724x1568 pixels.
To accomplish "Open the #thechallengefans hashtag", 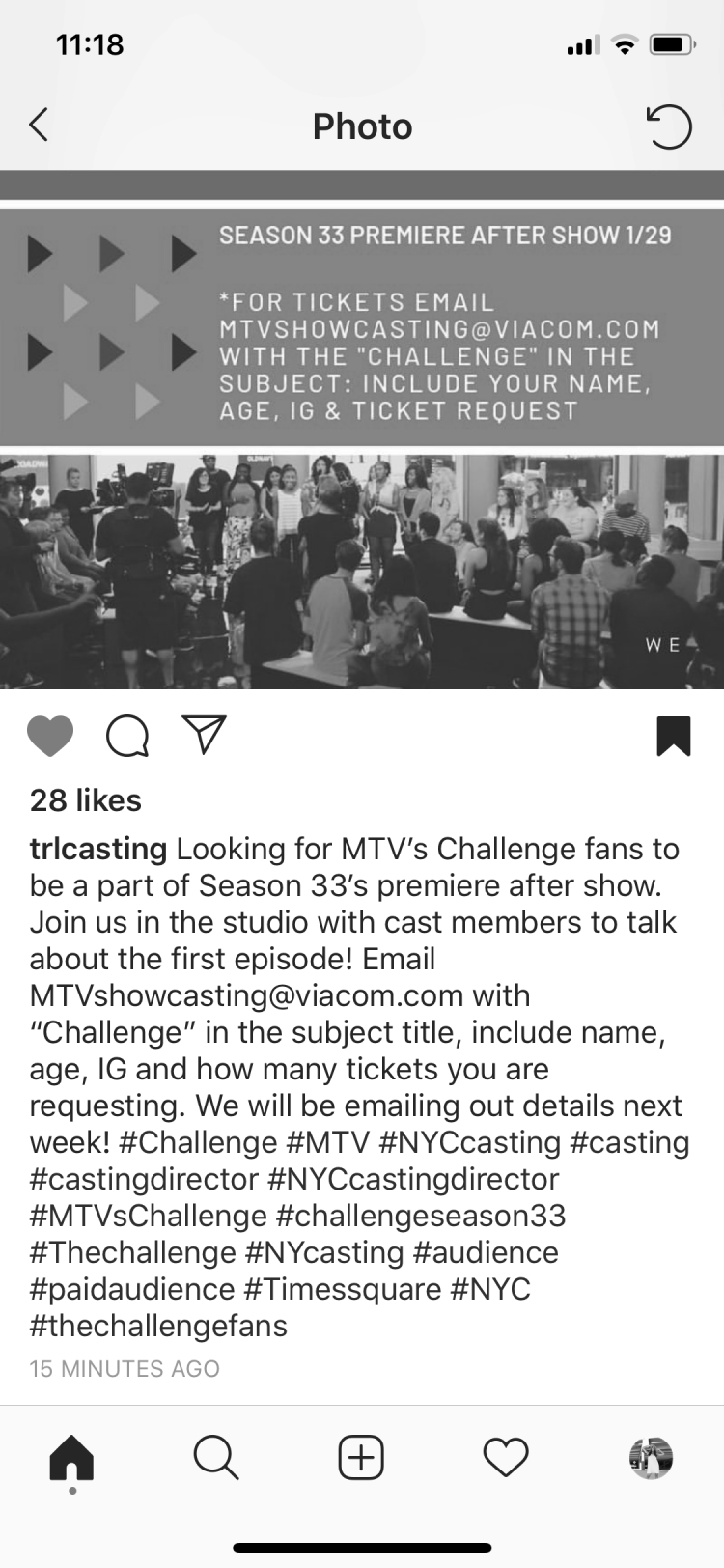I will point(158,1327).
